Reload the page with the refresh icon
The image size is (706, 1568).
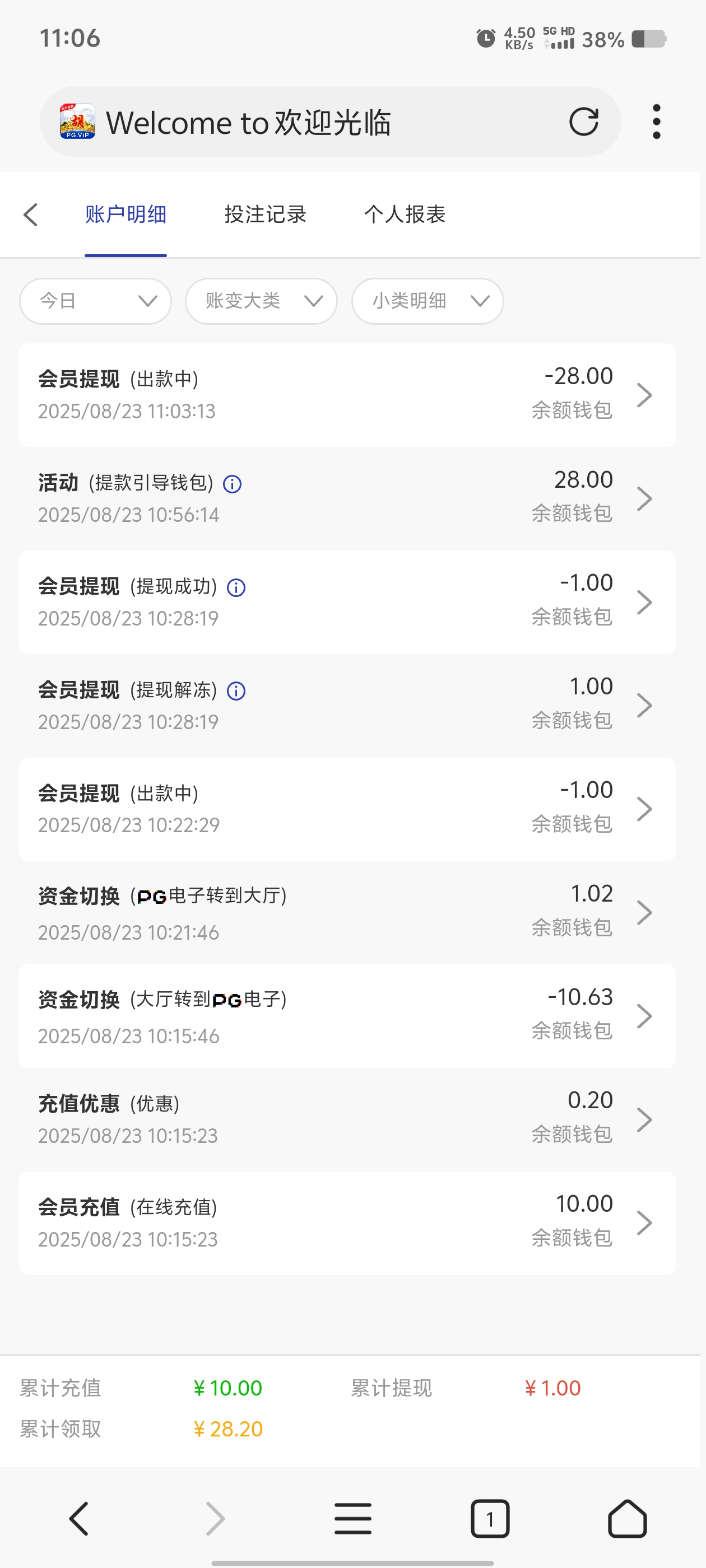click(583, 122)
